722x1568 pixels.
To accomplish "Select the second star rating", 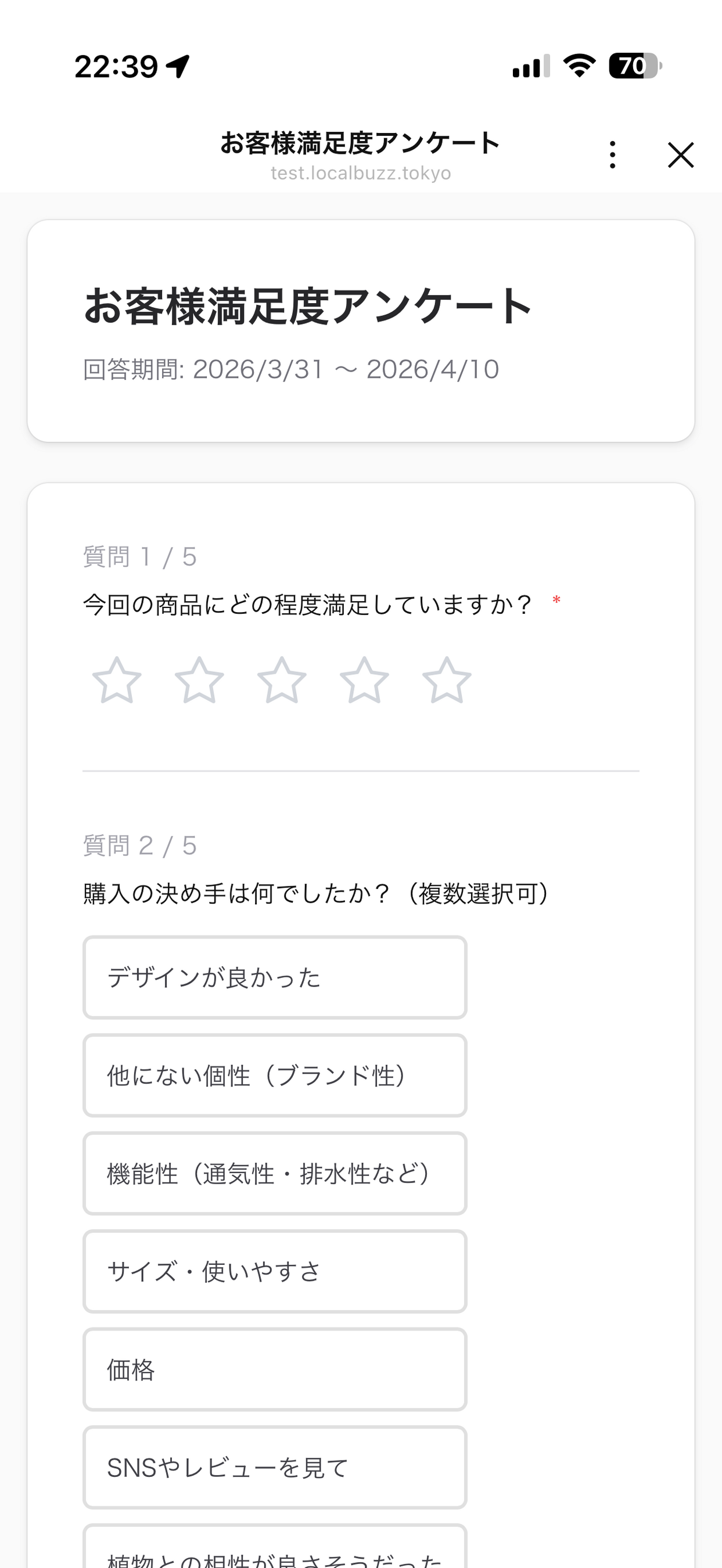I will (x=199, y=681).
